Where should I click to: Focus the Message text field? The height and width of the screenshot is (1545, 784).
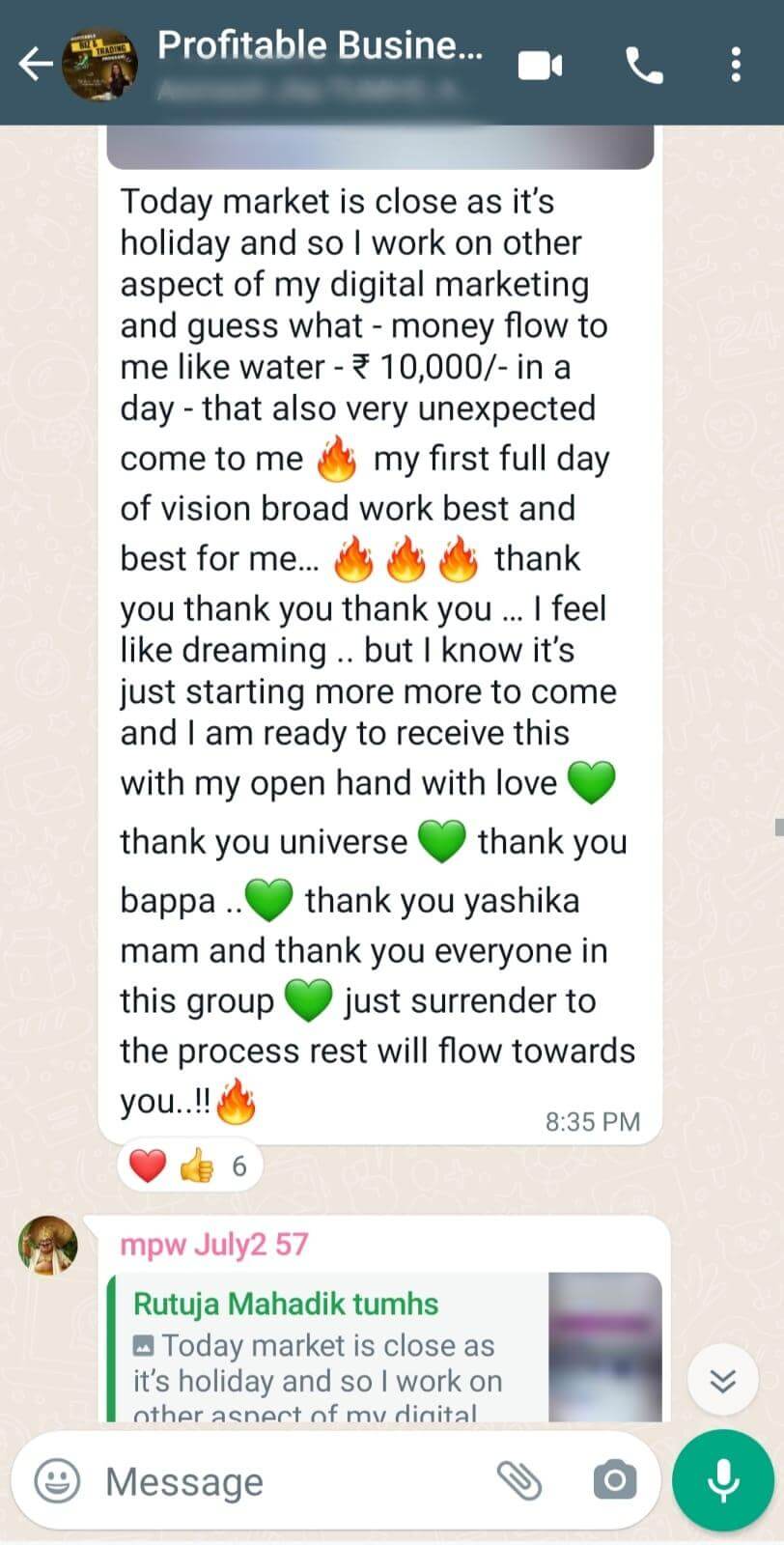click(x=290, y=1481)
